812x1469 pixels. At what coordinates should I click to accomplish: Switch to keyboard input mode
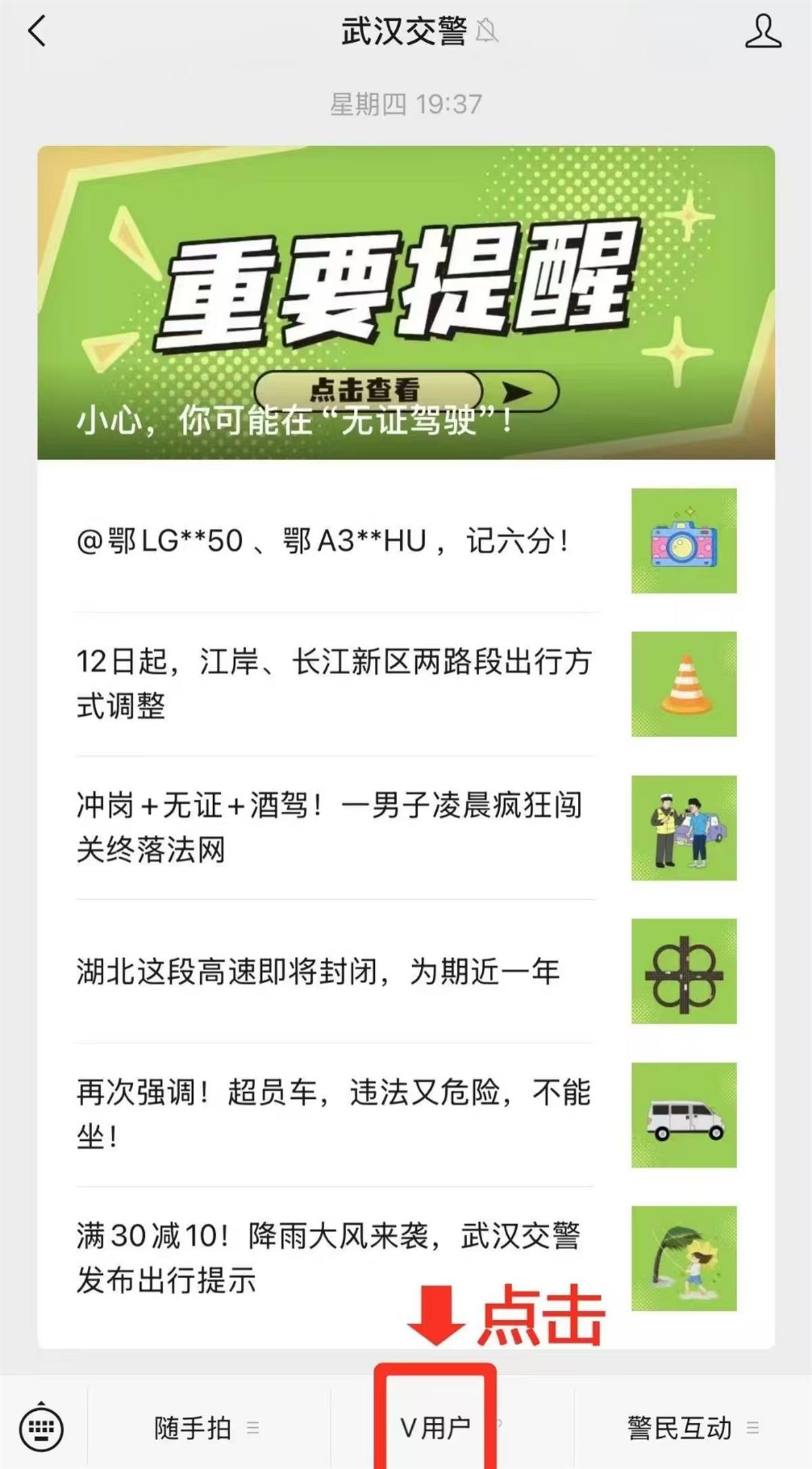(x=42, y=1428)
